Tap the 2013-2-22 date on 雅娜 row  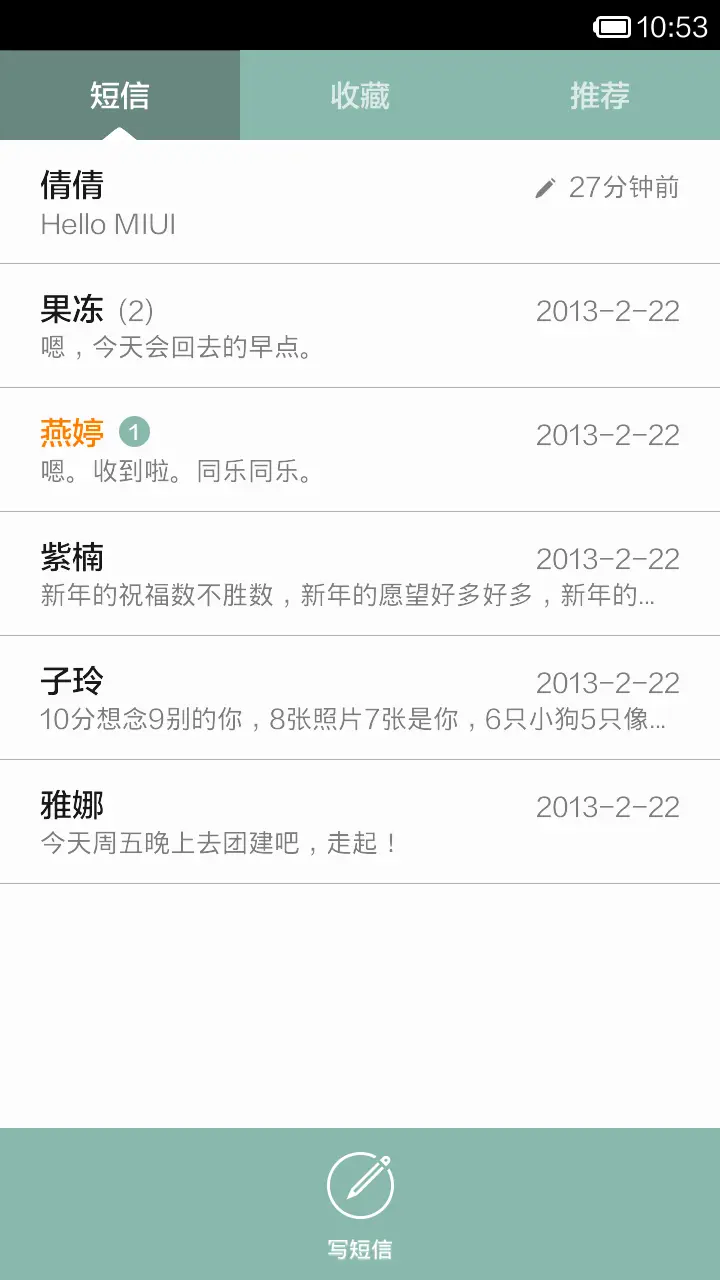pyautogui.click(x=608, y=805)
